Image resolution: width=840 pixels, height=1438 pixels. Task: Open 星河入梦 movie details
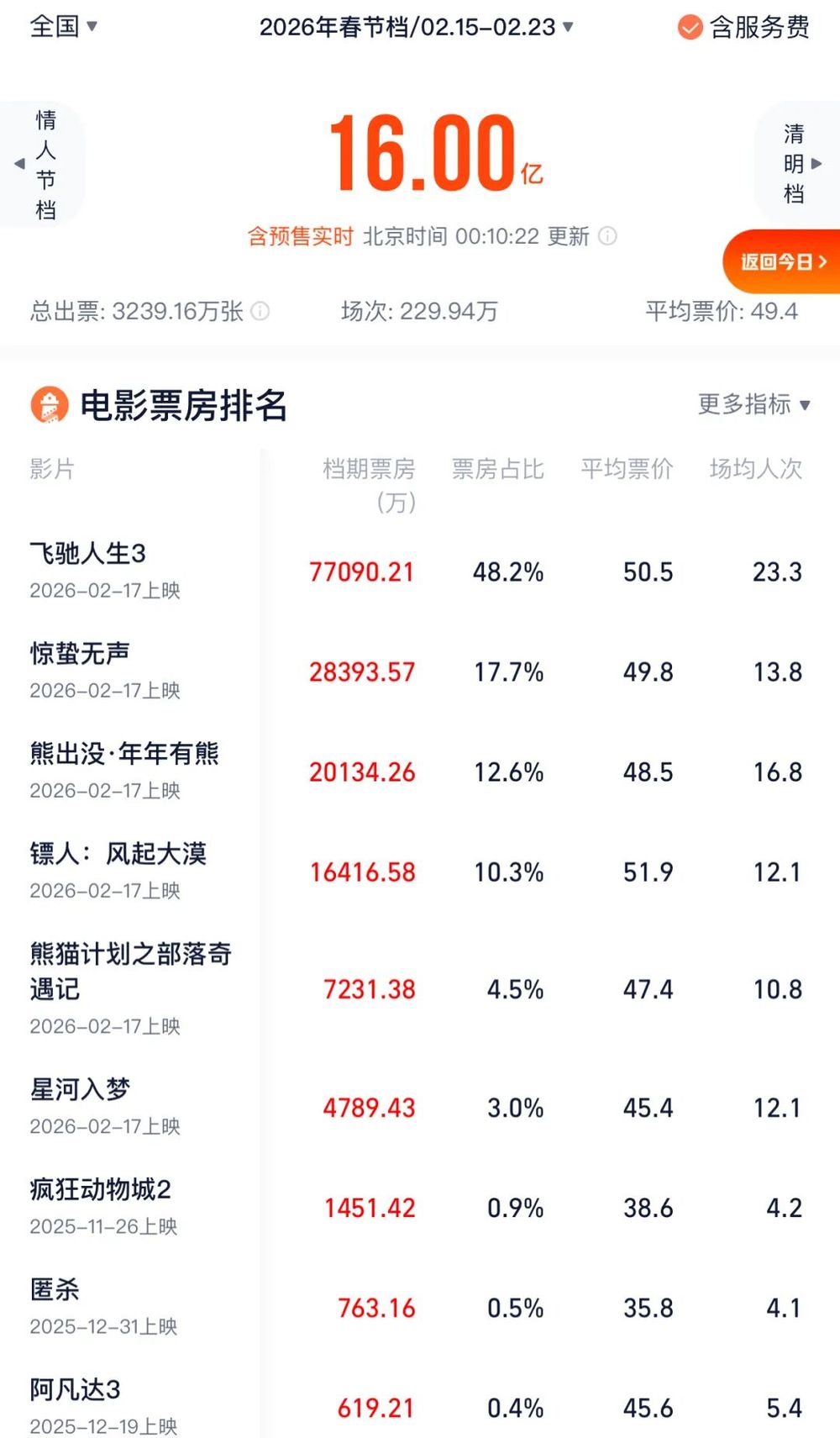(81, 1090)
